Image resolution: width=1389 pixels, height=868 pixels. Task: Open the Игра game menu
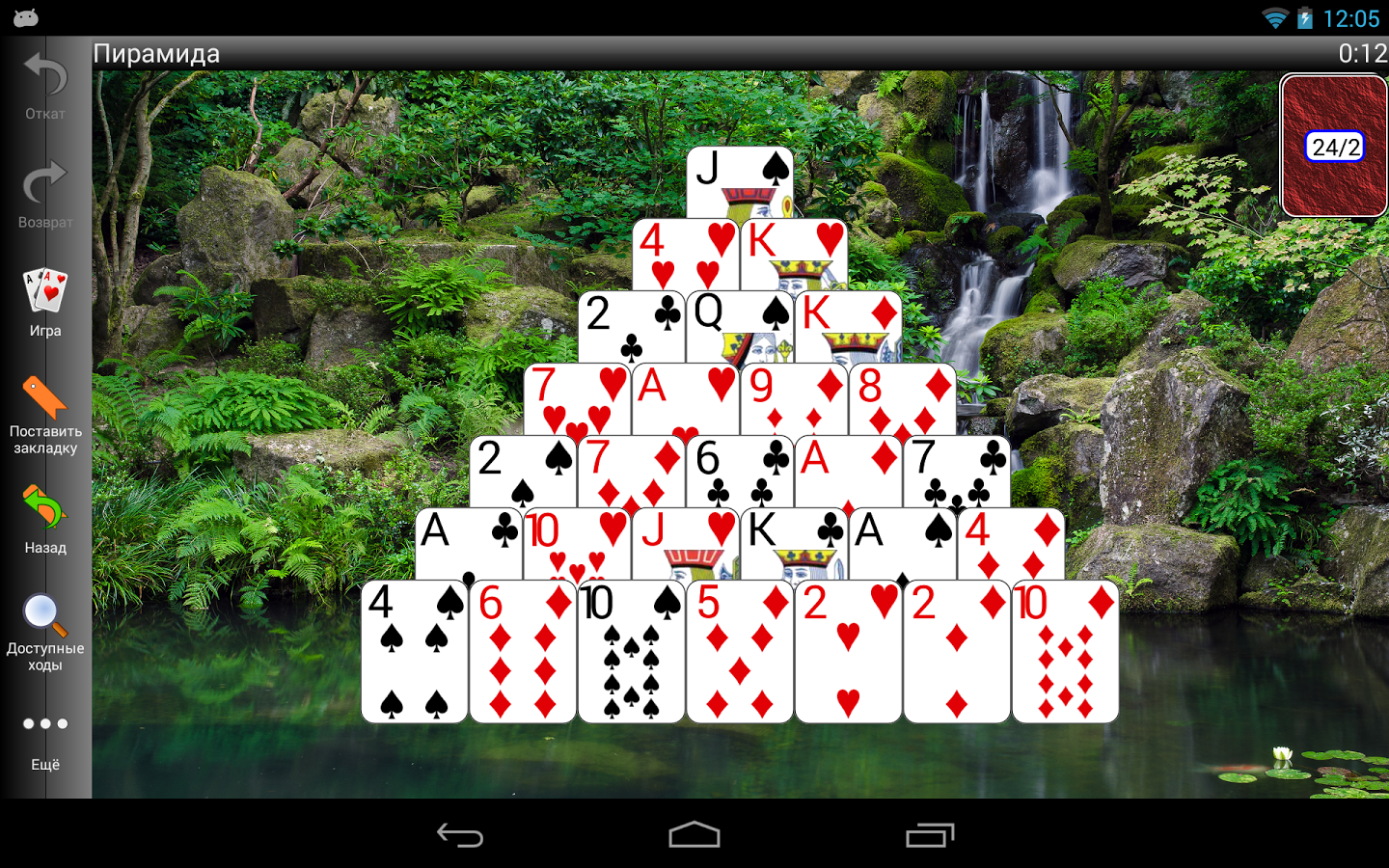pyautogui.click(x=45, y=303)
